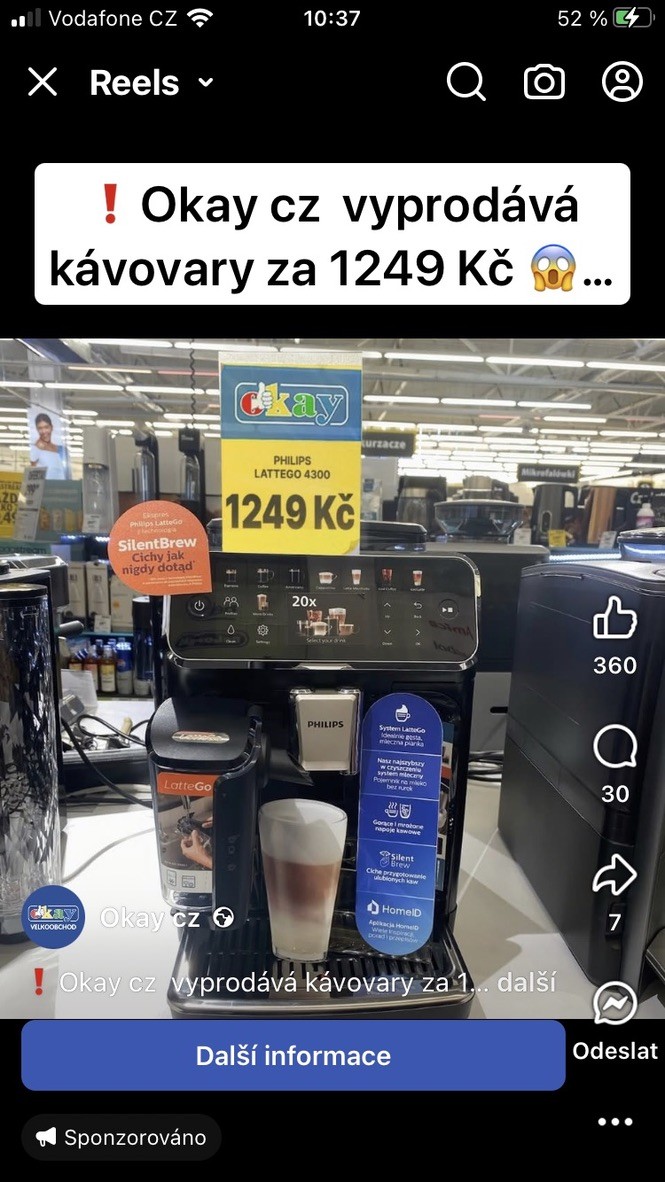Open the three-dot options menu
665x1182 pixels.
click(615, 1122)
